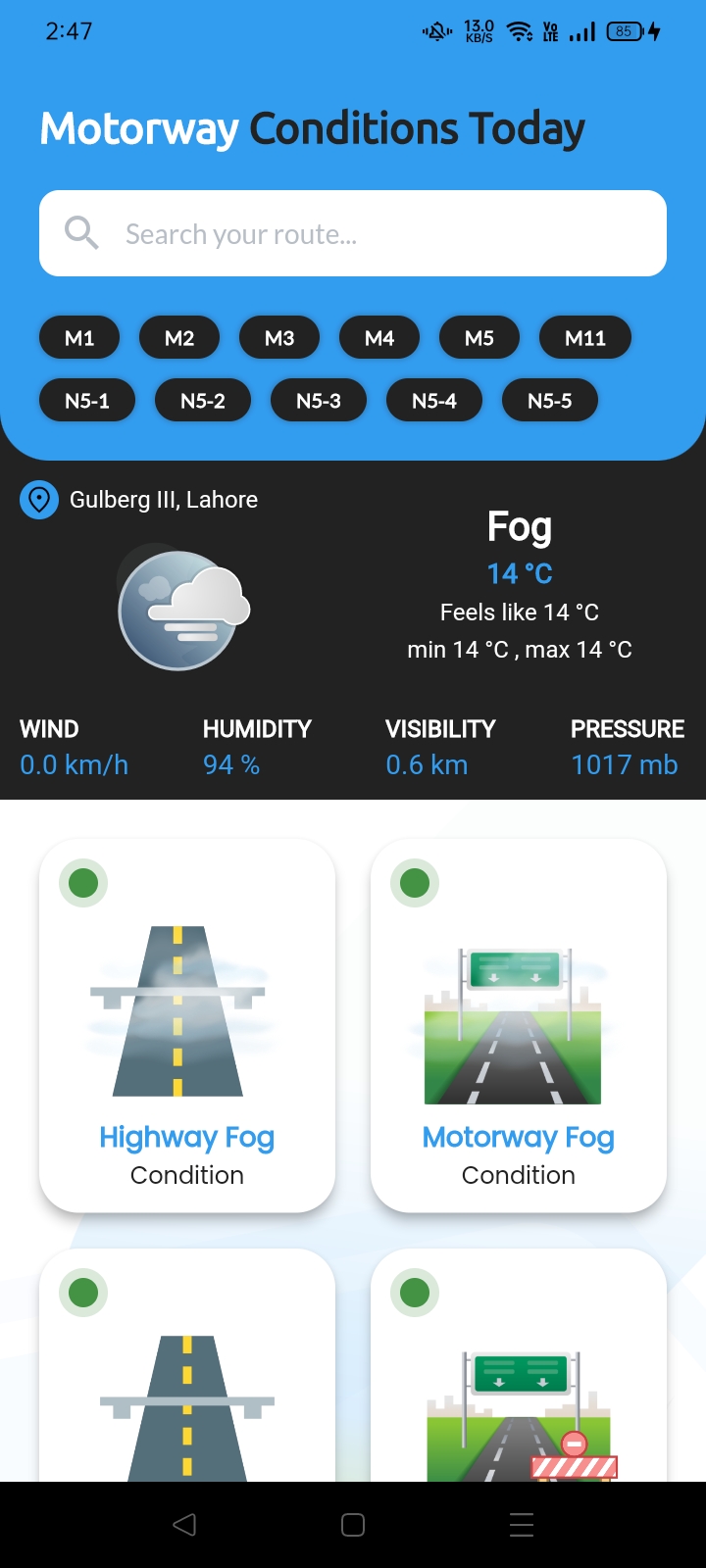Tap the location pin beside Gulberg III, Lahore
Screen dimensions: 706x1568
pyautogui.click(x=39, y=500)
